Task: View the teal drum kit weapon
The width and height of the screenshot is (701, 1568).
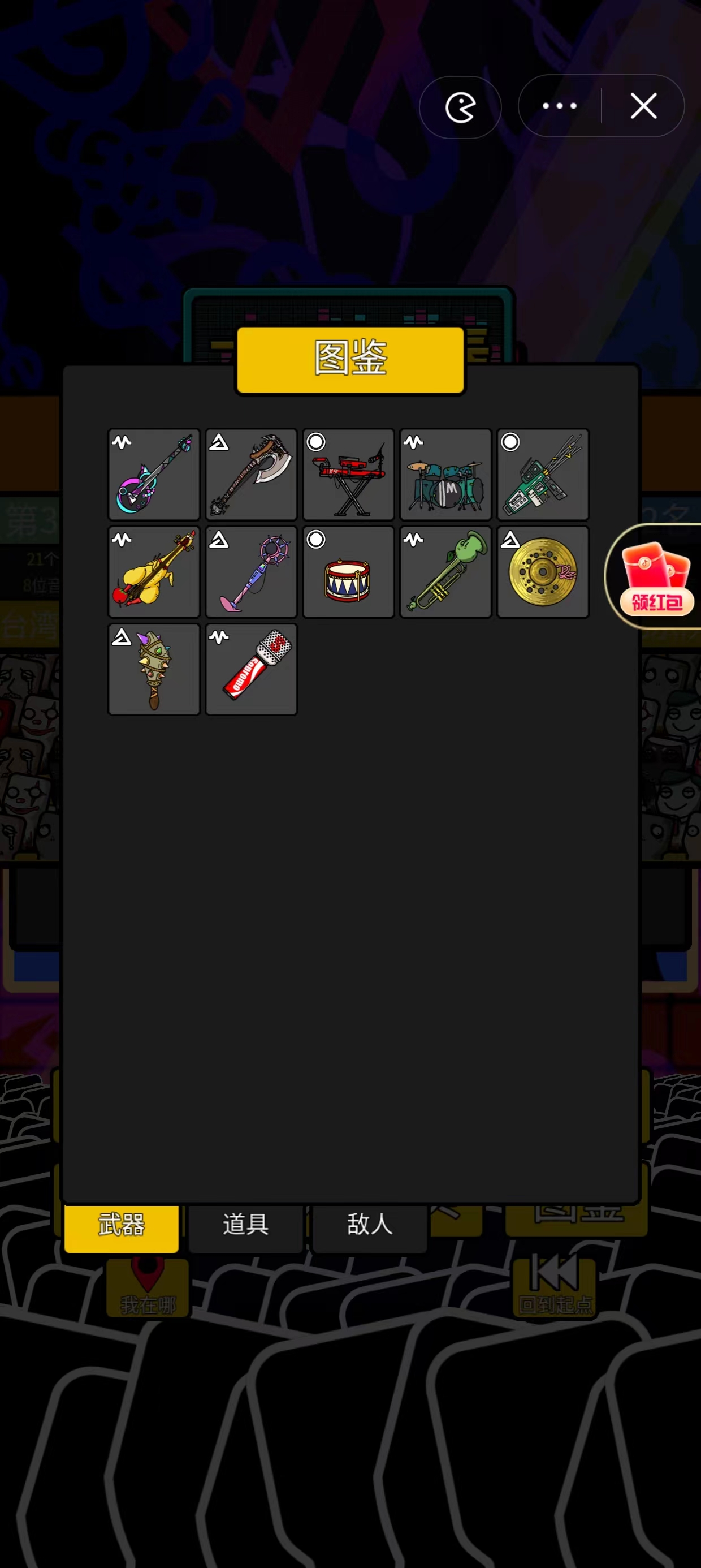Action: pyautogui.click(x=446, y=475)
